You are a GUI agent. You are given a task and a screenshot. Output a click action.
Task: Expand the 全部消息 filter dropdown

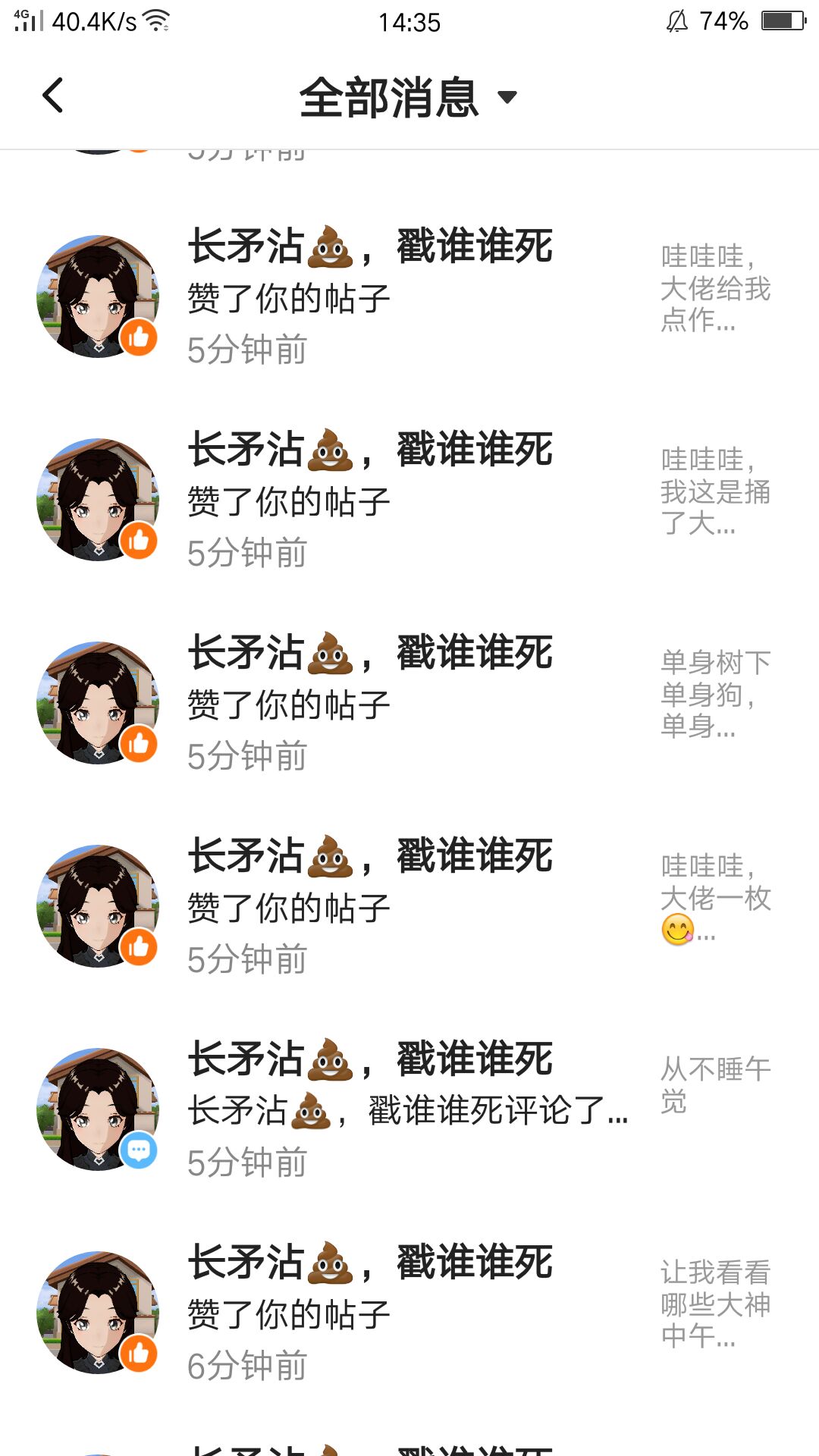point(408,98)
